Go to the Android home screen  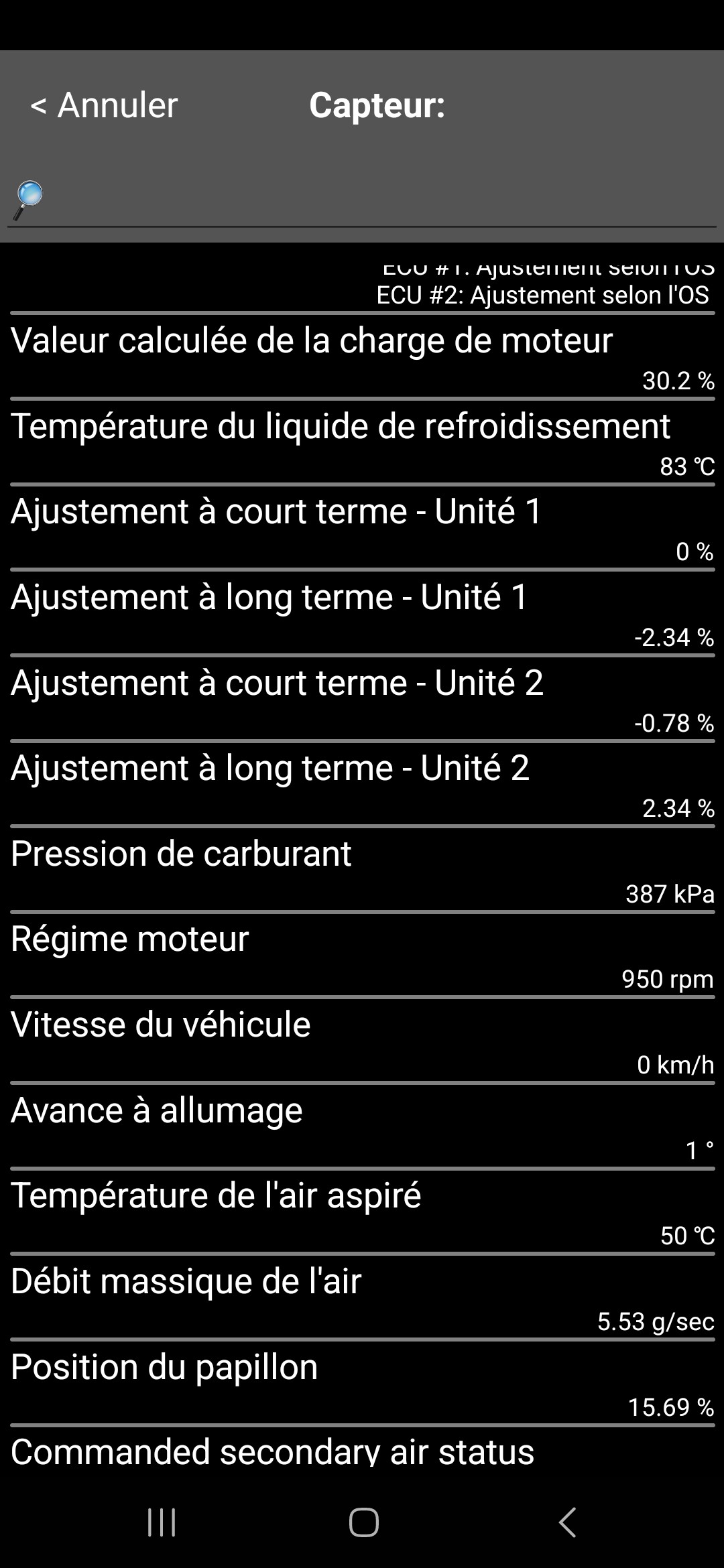click(363, 1522)
